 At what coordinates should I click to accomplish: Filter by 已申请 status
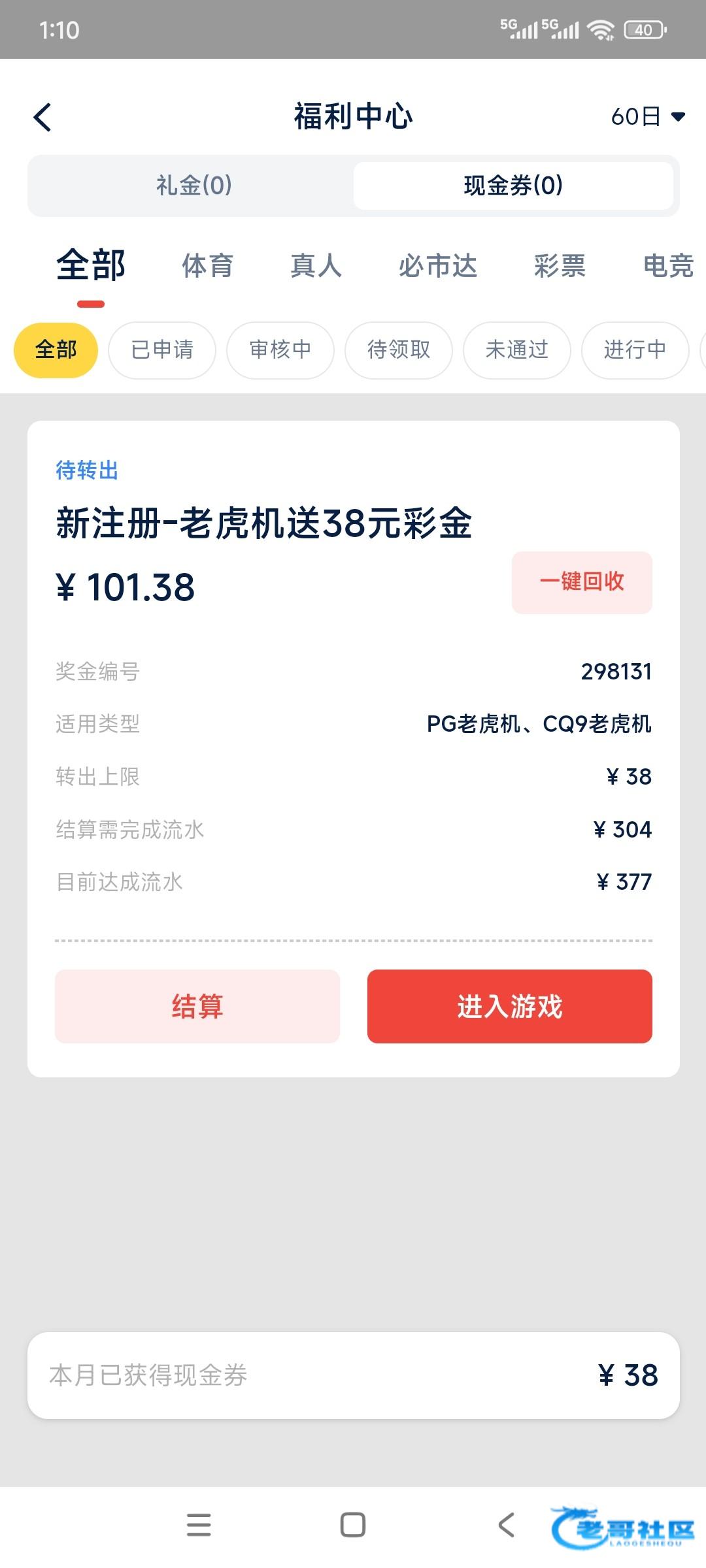[x=162, y=350]
